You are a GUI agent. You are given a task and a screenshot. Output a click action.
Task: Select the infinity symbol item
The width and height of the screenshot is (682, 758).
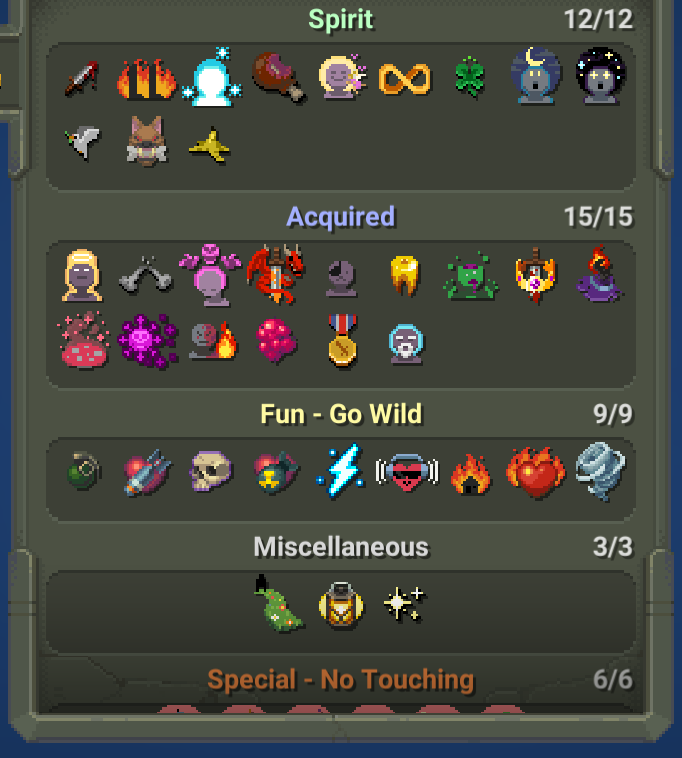pos(405,78)
